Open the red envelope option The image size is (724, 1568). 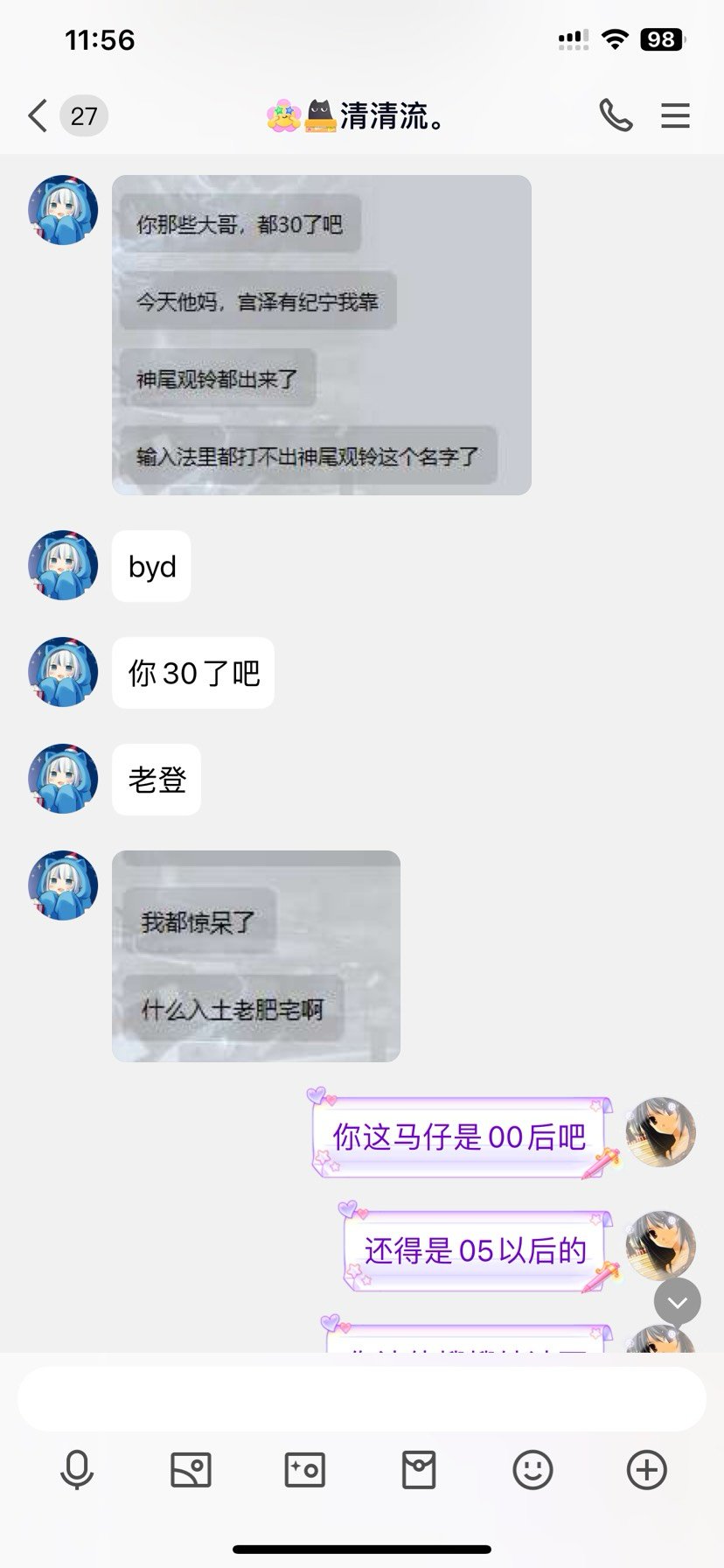click(x=419, y=1470)
